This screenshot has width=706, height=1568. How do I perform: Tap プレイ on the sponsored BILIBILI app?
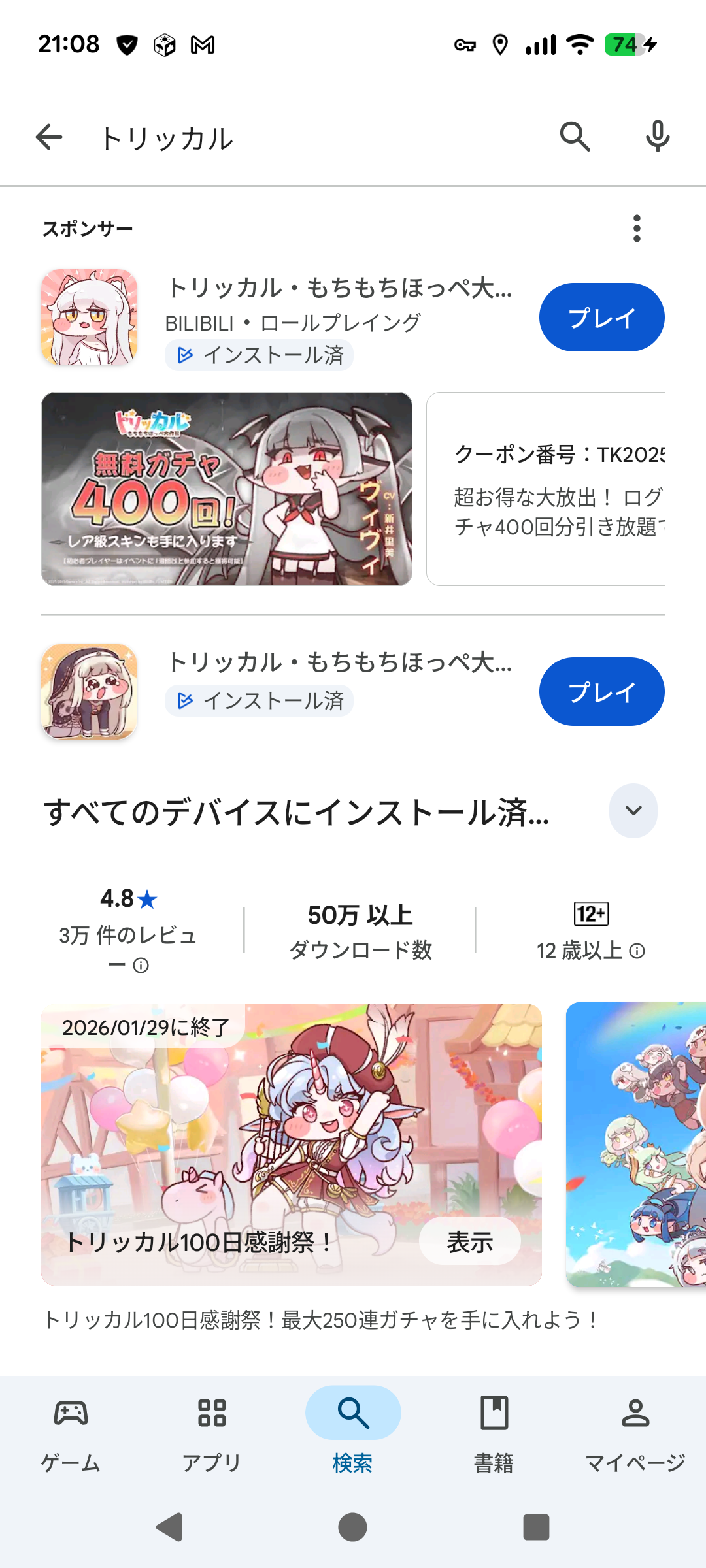[601, 318]
